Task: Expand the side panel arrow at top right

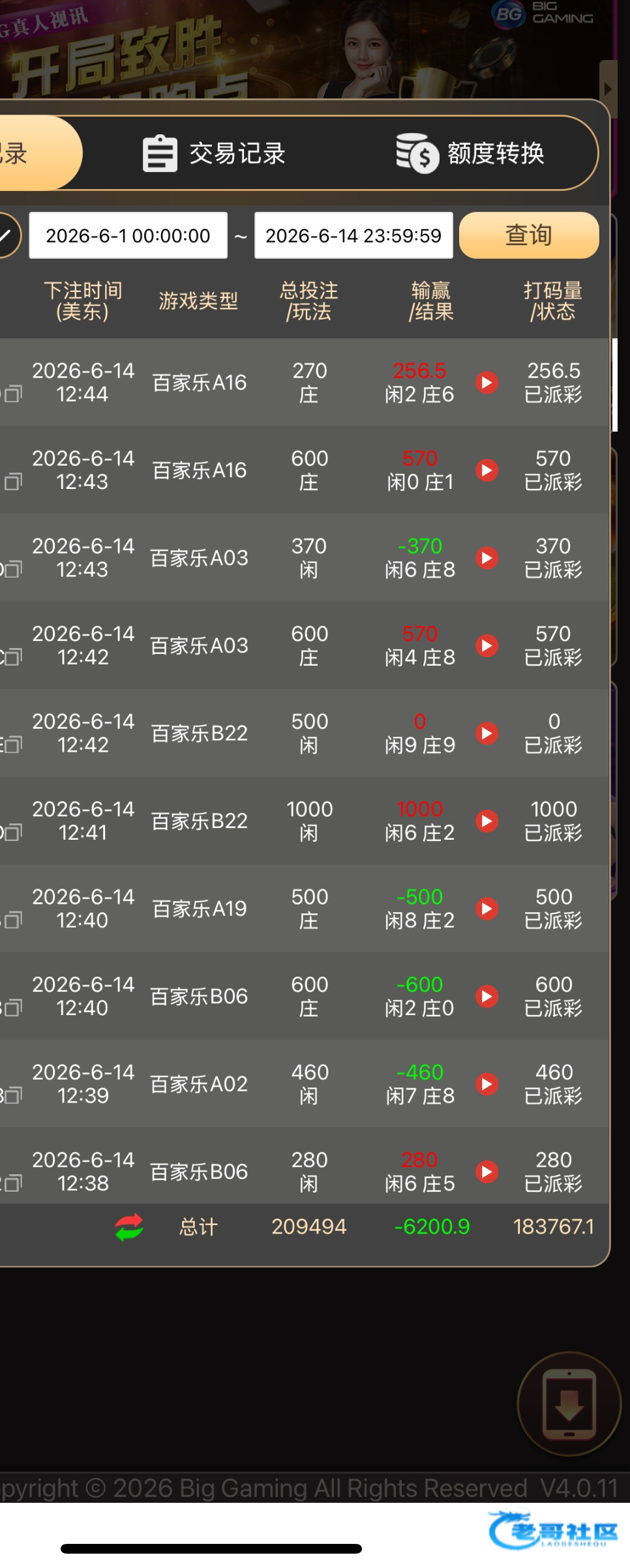Action: coord(608,89)
